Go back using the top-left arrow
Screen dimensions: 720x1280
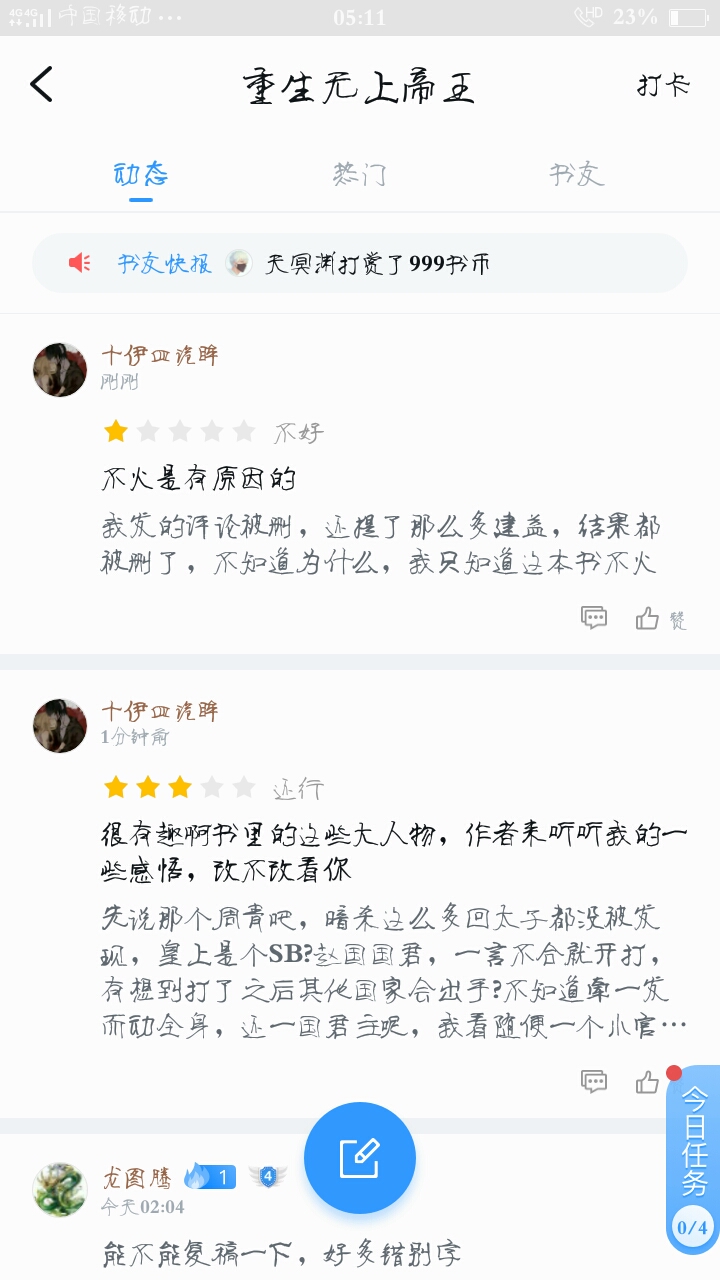(41, 85)
